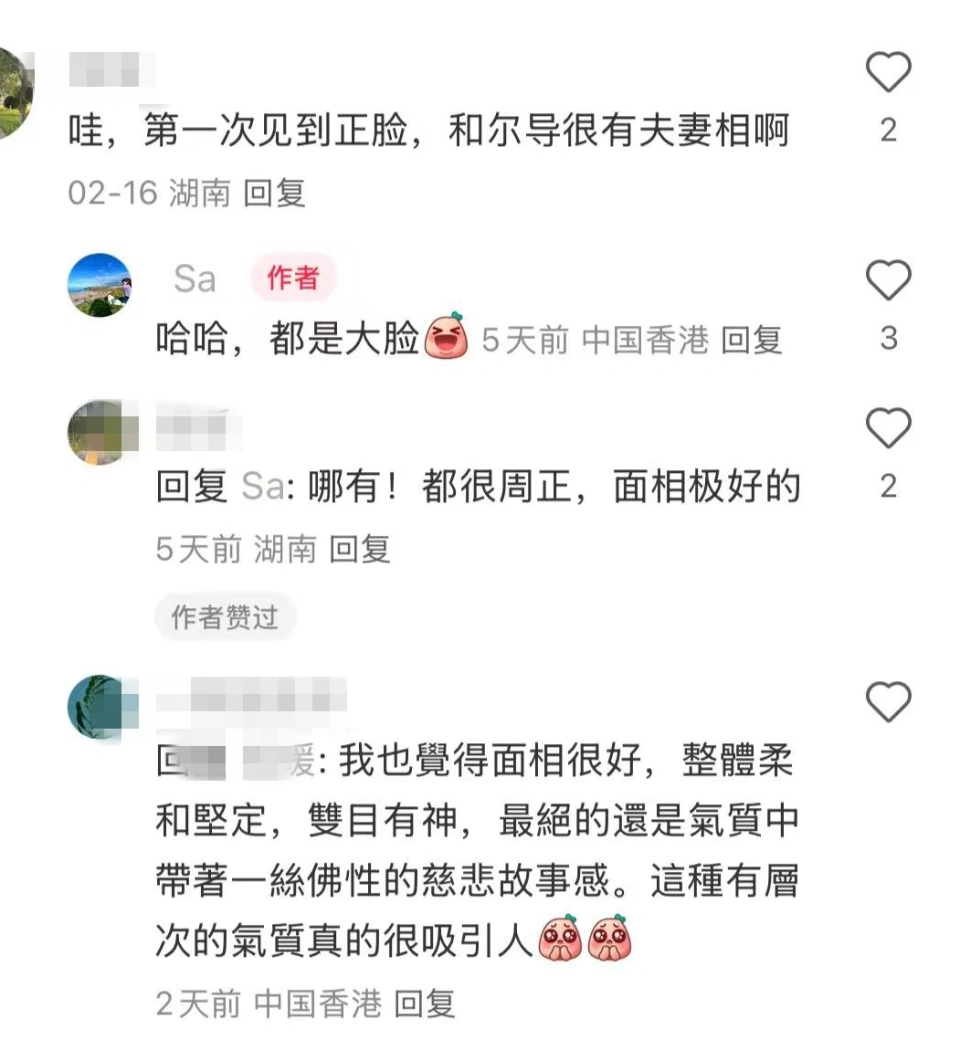Open avatar of the 都很周正 commenter
This screenshot has height=1040, width=960.
99,432
